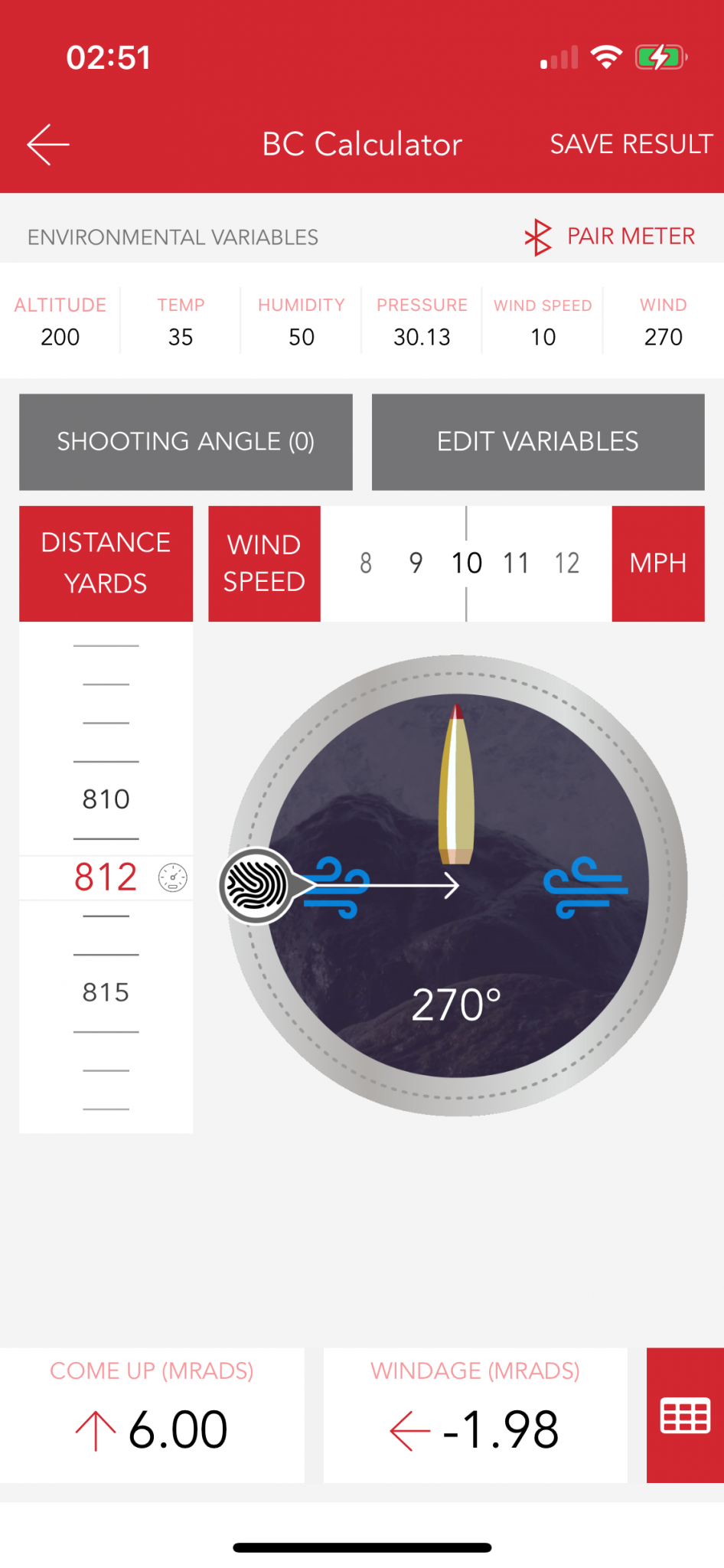Select 810 on the distance picker
This screenshot has width=724, height=1568.
coord(106,799)
